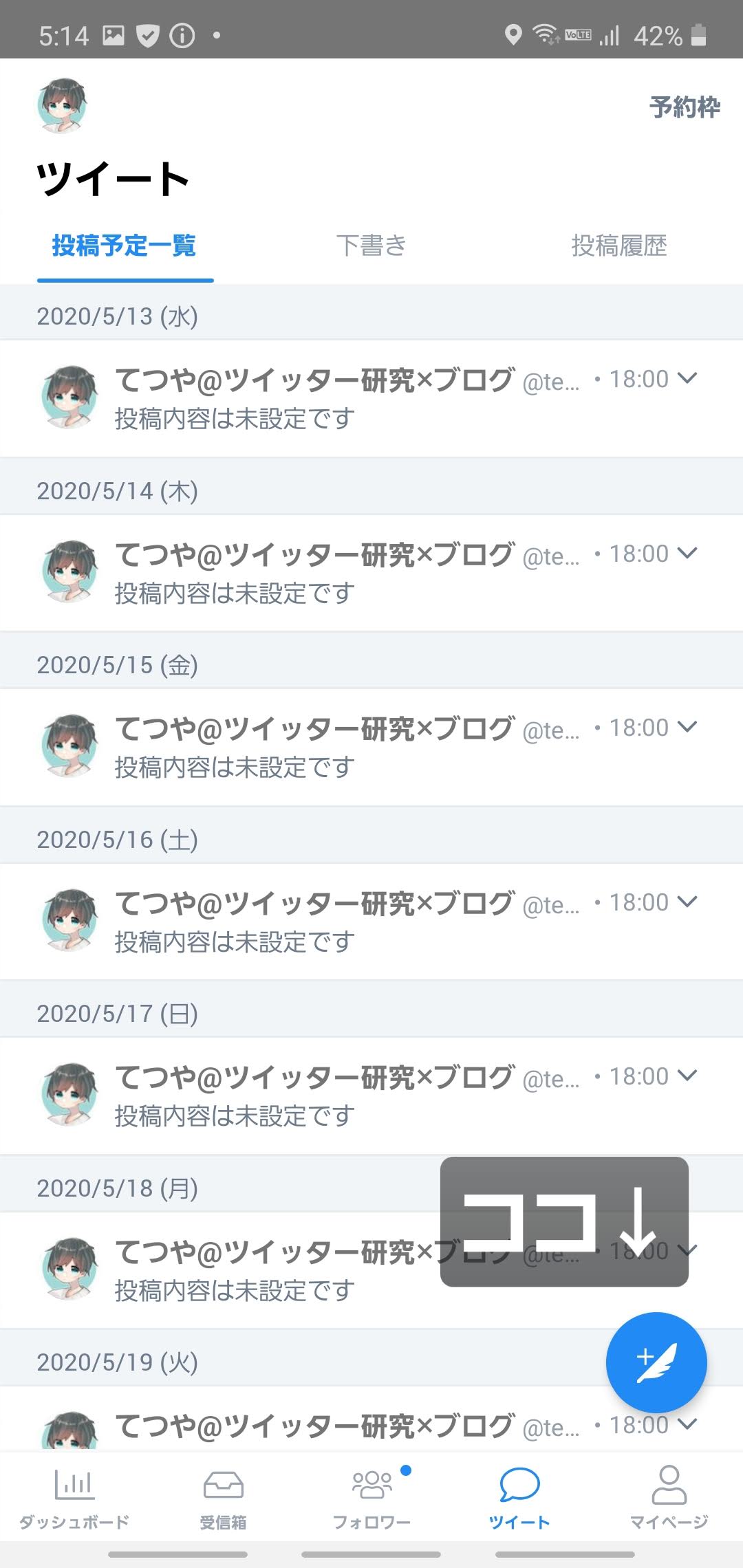
Task: Switch to the 下書き tab
Action: (x=371, y=246)
